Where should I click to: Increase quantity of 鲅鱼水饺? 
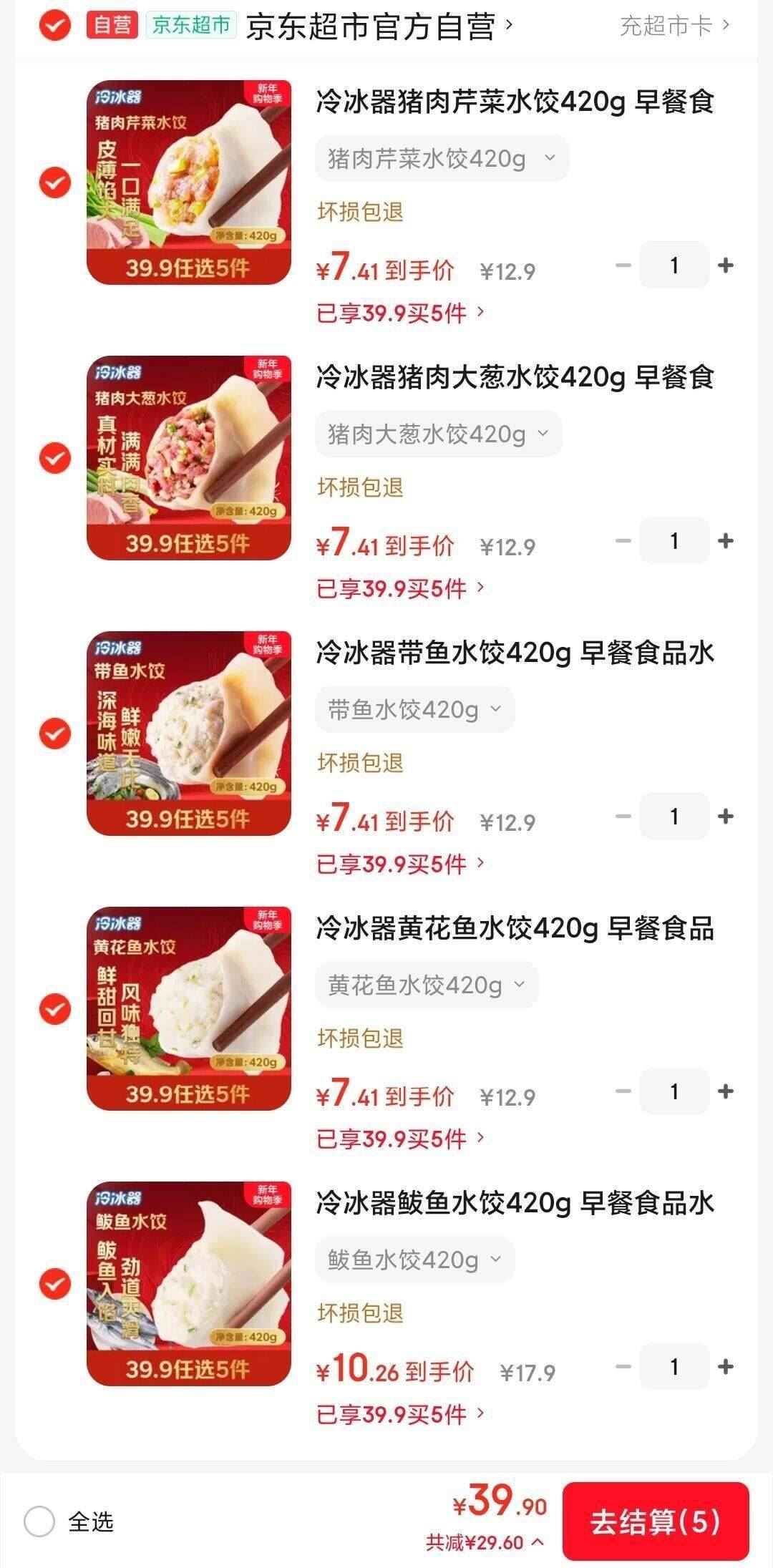[727, 1367]
